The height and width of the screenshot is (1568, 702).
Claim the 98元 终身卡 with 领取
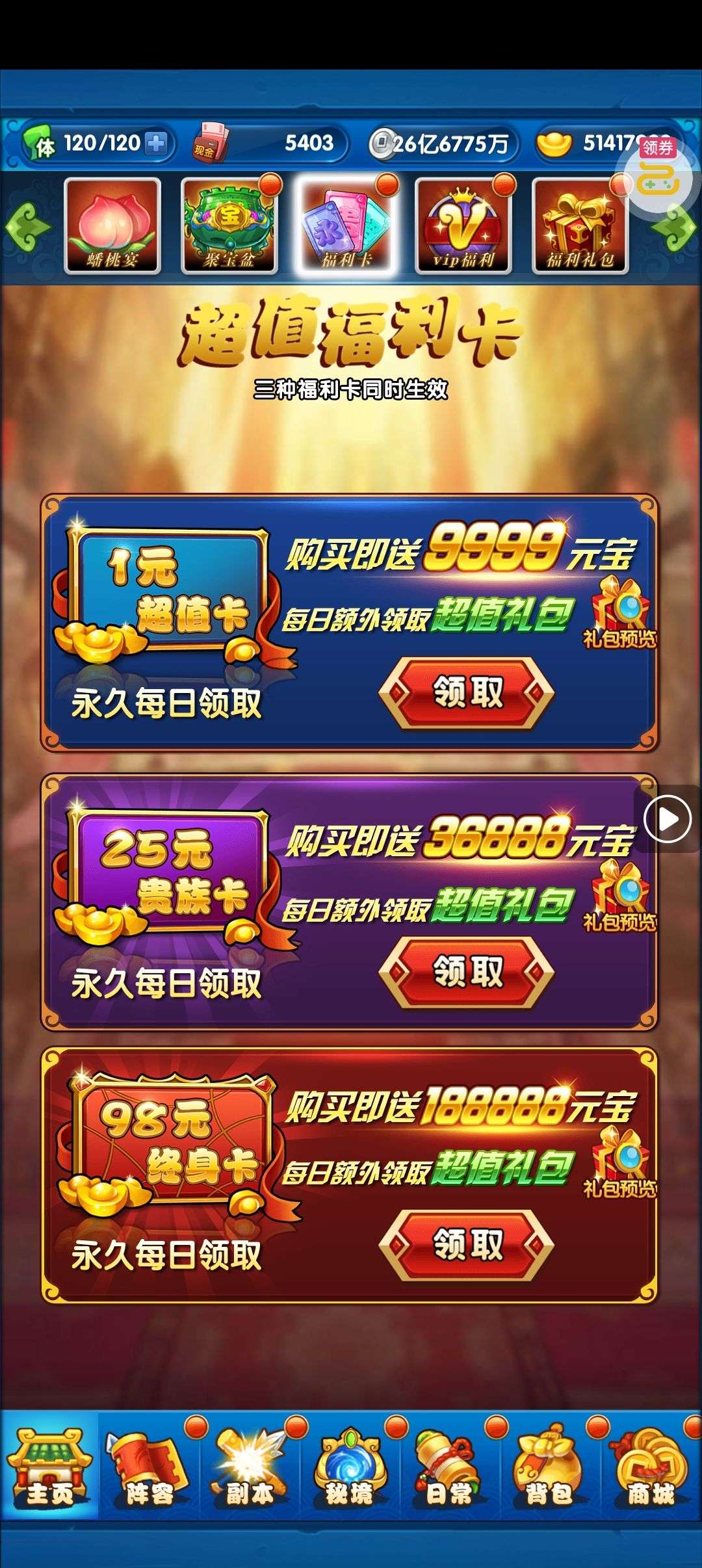click(467, 1245)
